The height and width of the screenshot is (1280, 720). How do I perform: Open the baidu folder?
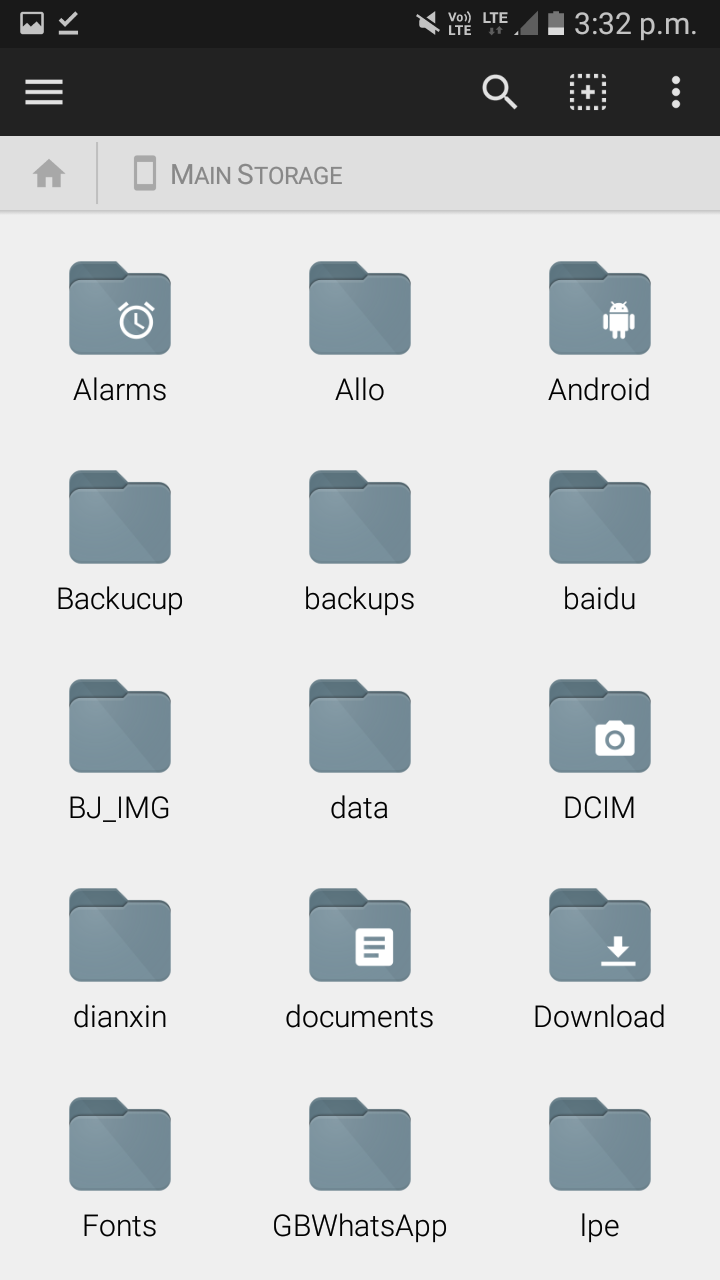[600, 541]
